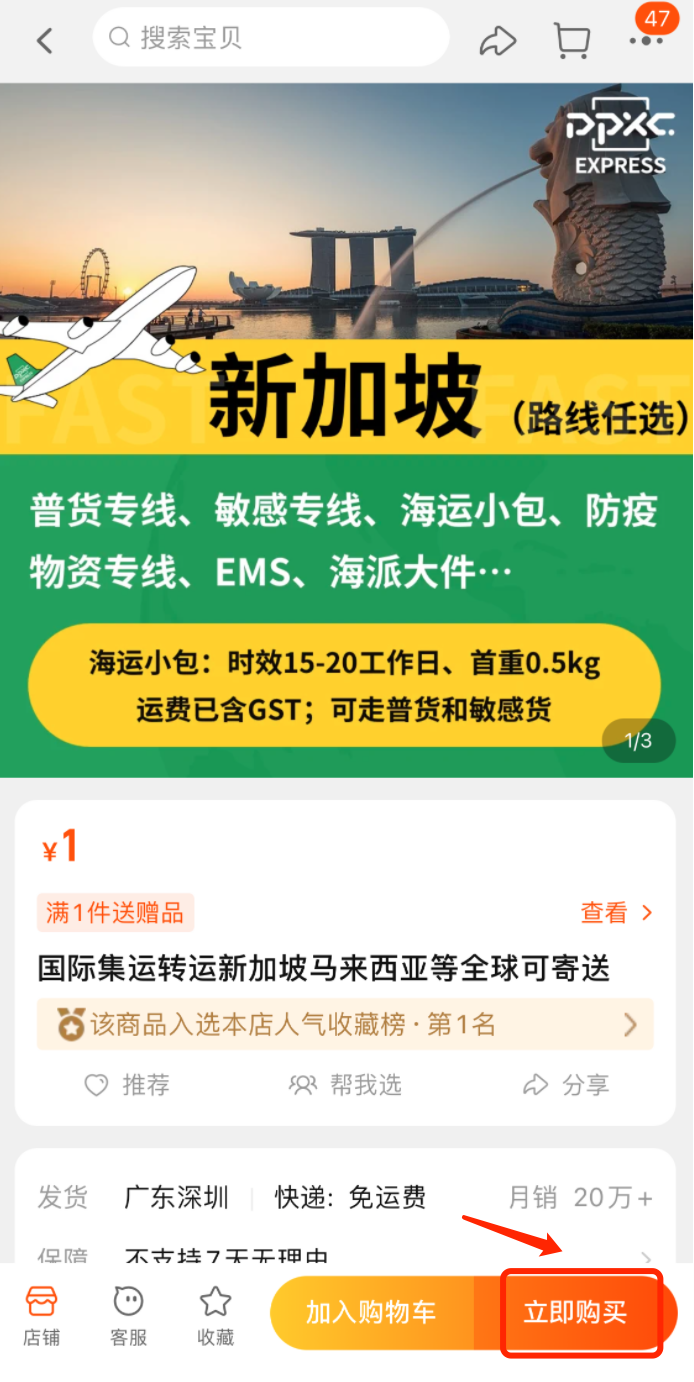Tap 分享 below the product title
Screen dimensions: 694x1382
click(566, 1085)
